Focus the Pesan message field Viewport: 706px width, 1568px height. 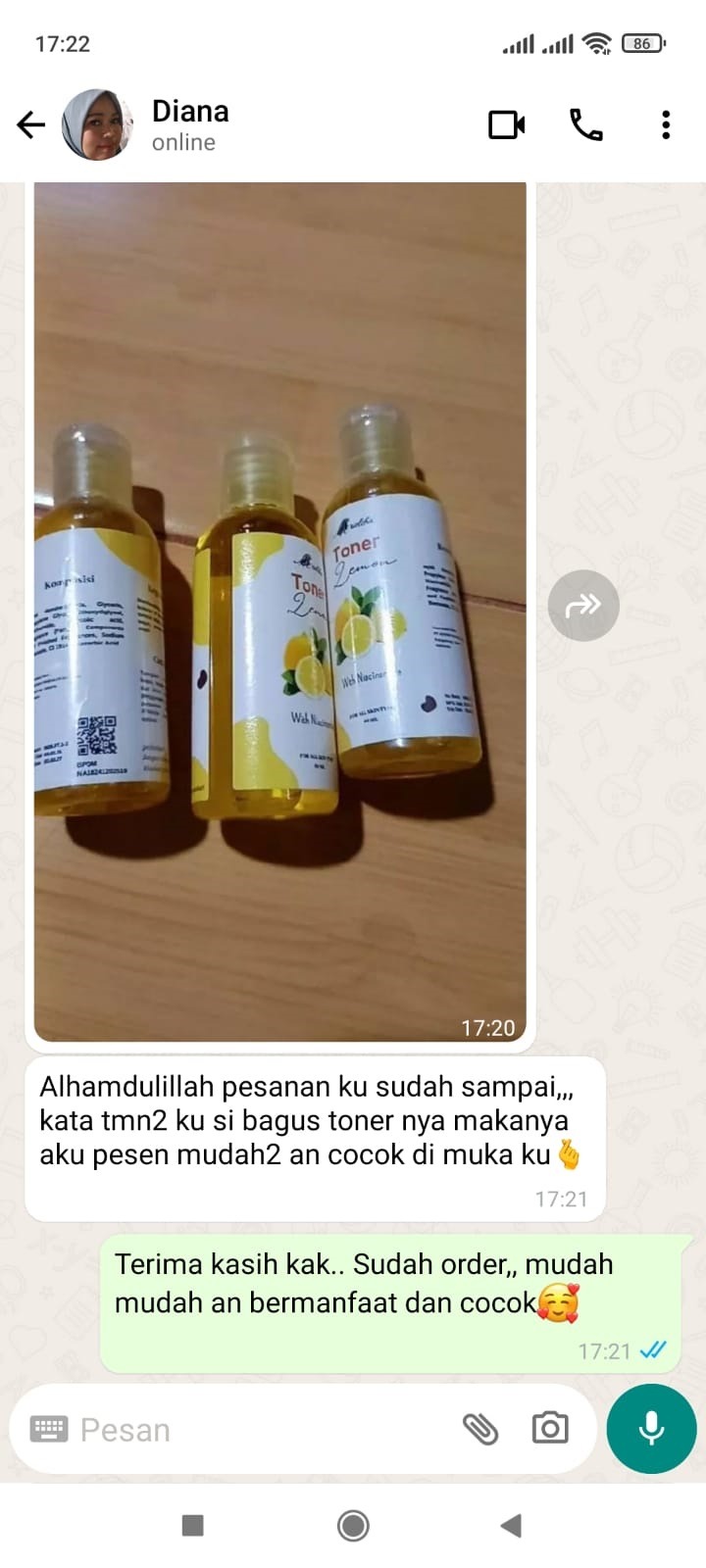pos(265,1430)
